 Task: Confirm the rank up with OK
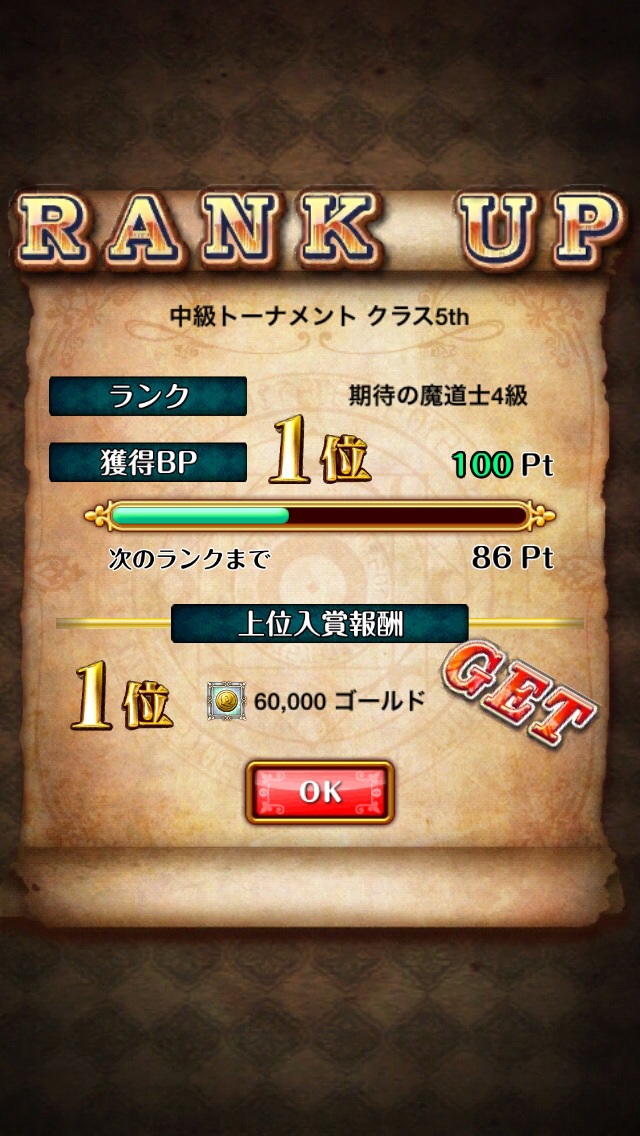[320, 791]
